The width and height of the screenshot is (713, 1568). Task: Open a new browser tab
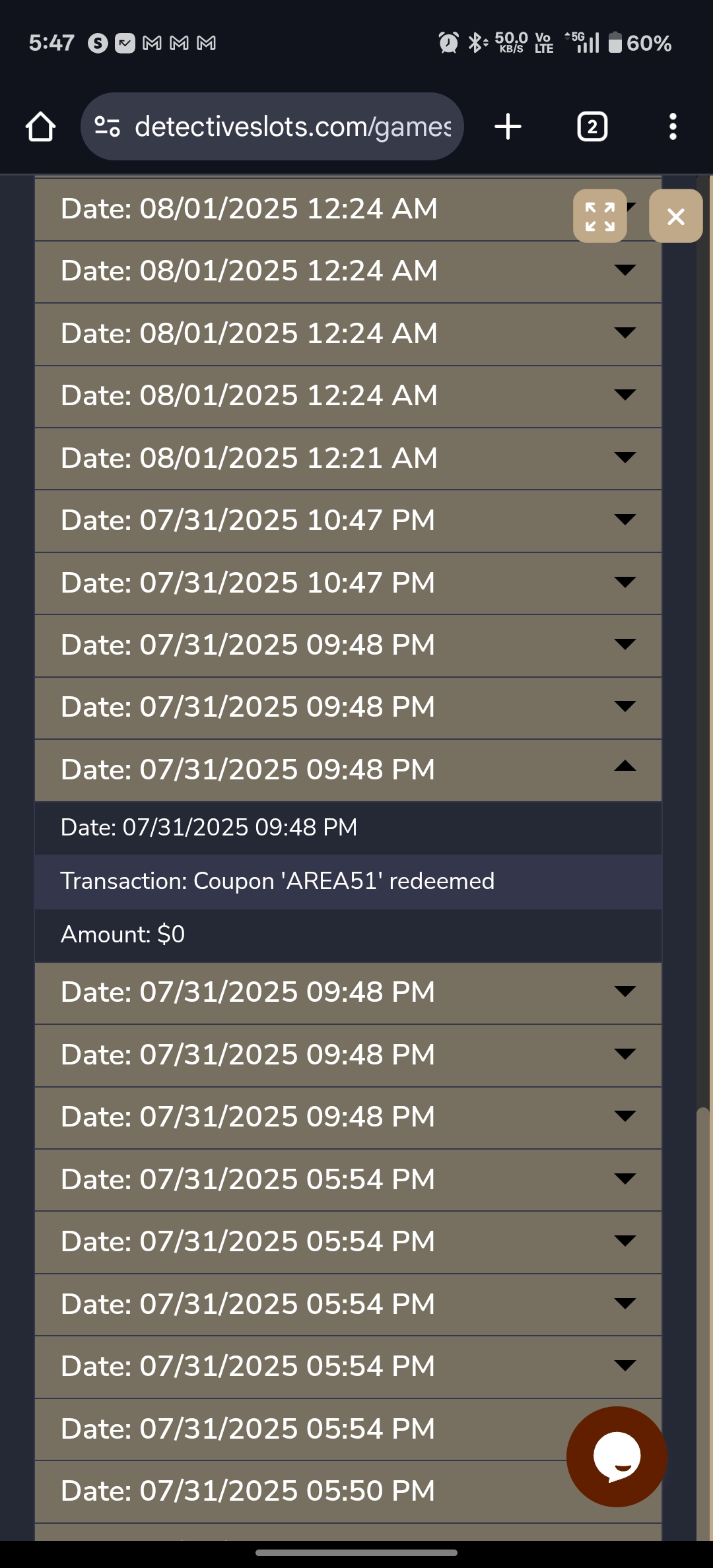pos(508,127)
